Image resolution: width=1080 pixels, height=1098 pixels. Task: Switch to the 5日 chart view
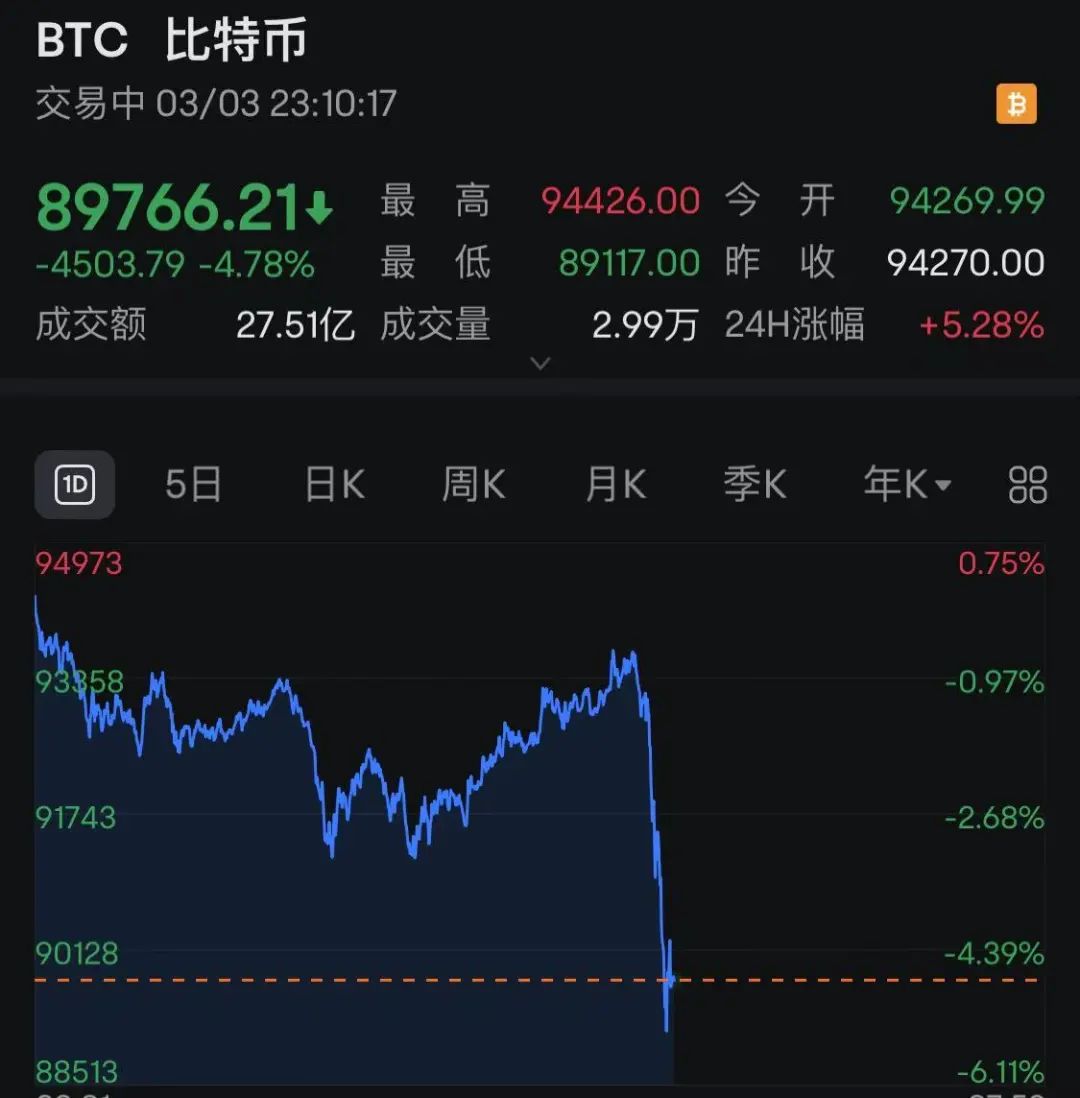[x=193, y=485]
